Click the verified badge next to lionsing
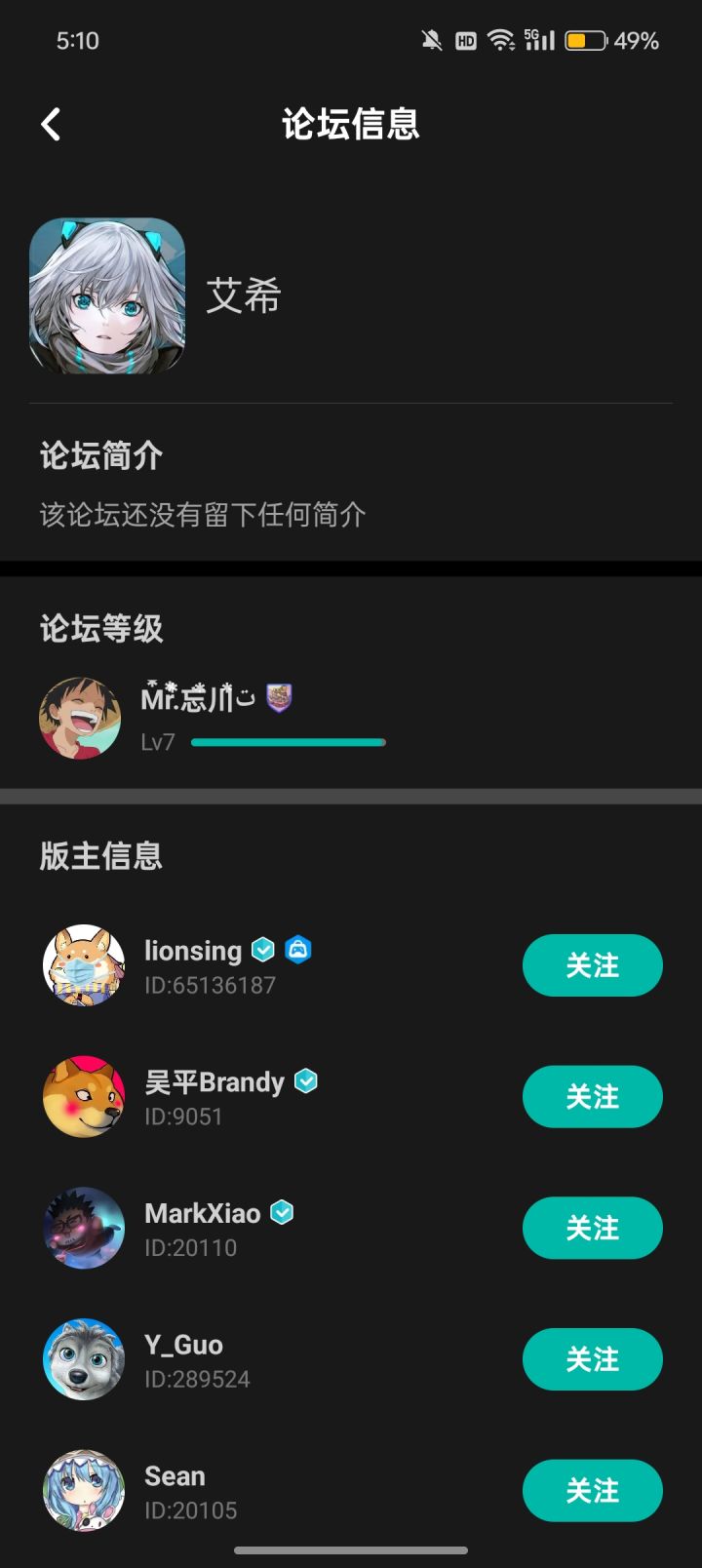This screenshot has width=702, height=1568. 262,950
